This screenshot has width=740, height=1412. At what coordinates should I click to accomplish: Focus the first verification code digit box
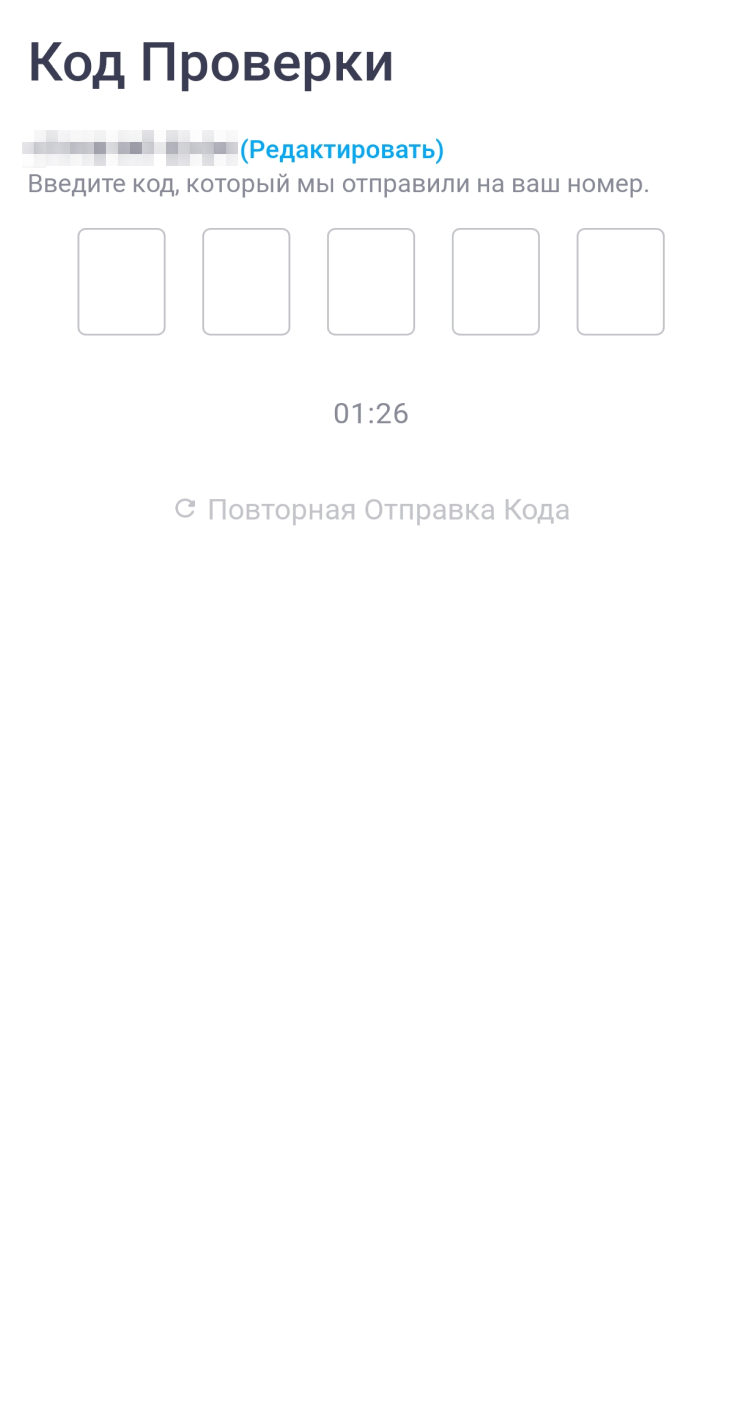tap(121, 282)
